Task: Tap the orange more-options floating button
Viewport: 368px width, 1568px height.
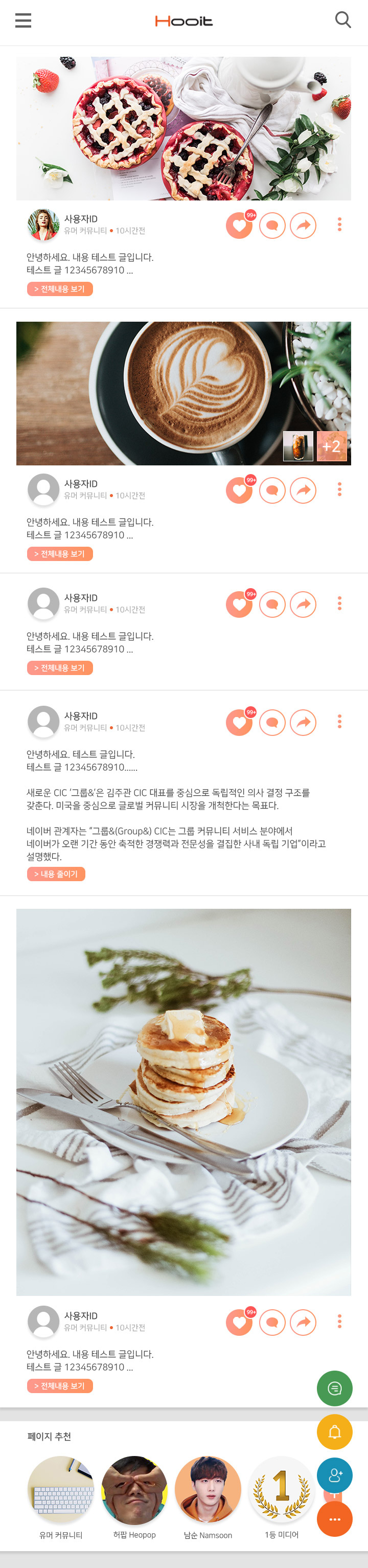Action: click(335, 1519)
